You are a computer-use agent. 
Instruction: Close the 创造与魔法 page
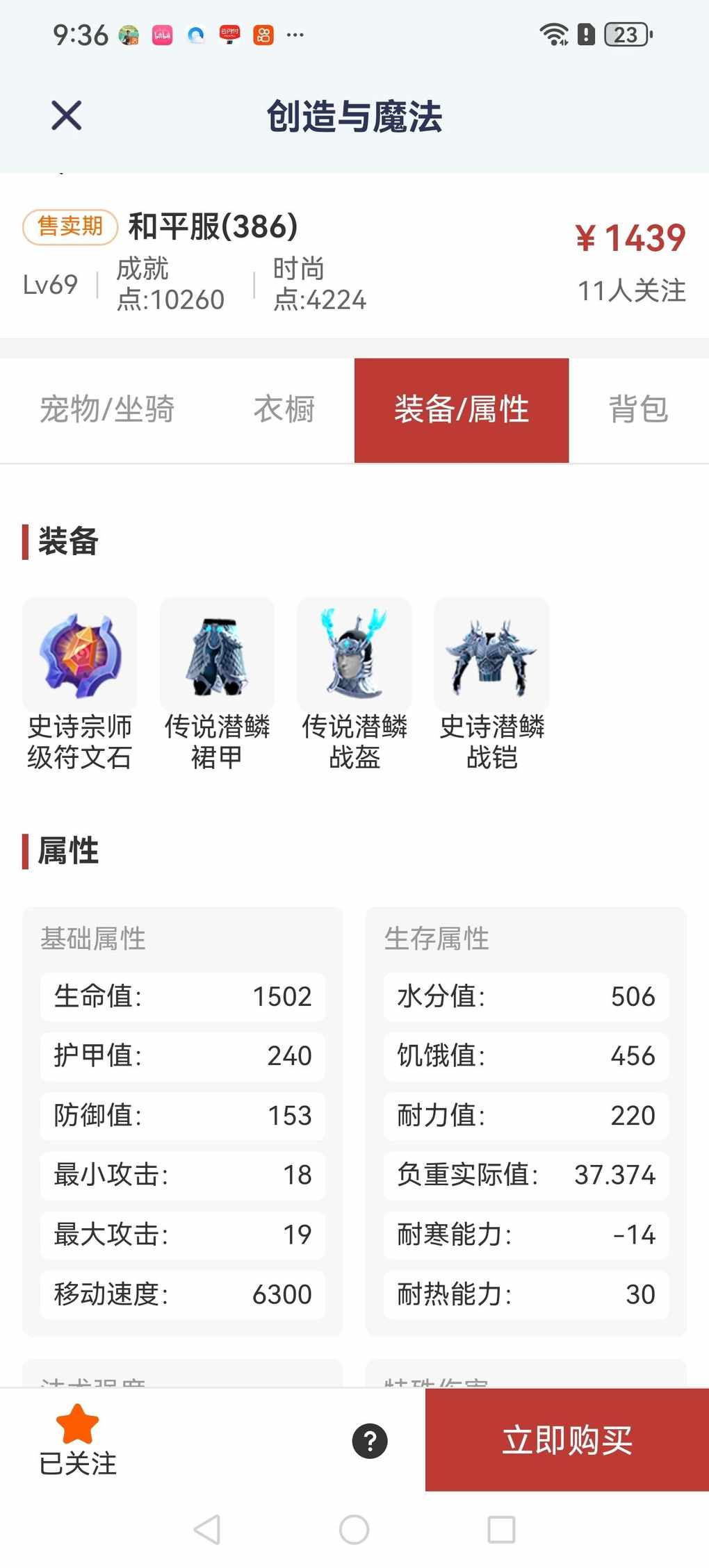(x=67, y=115)
